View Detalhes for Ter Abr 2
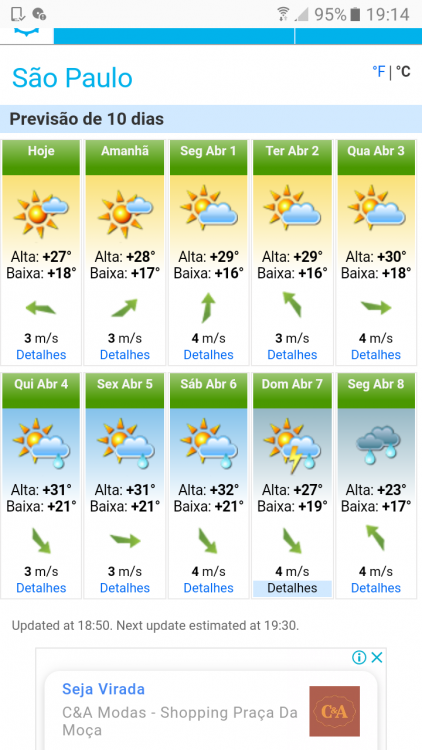Viewport: 422px width, 750px height. click(292, 355)
